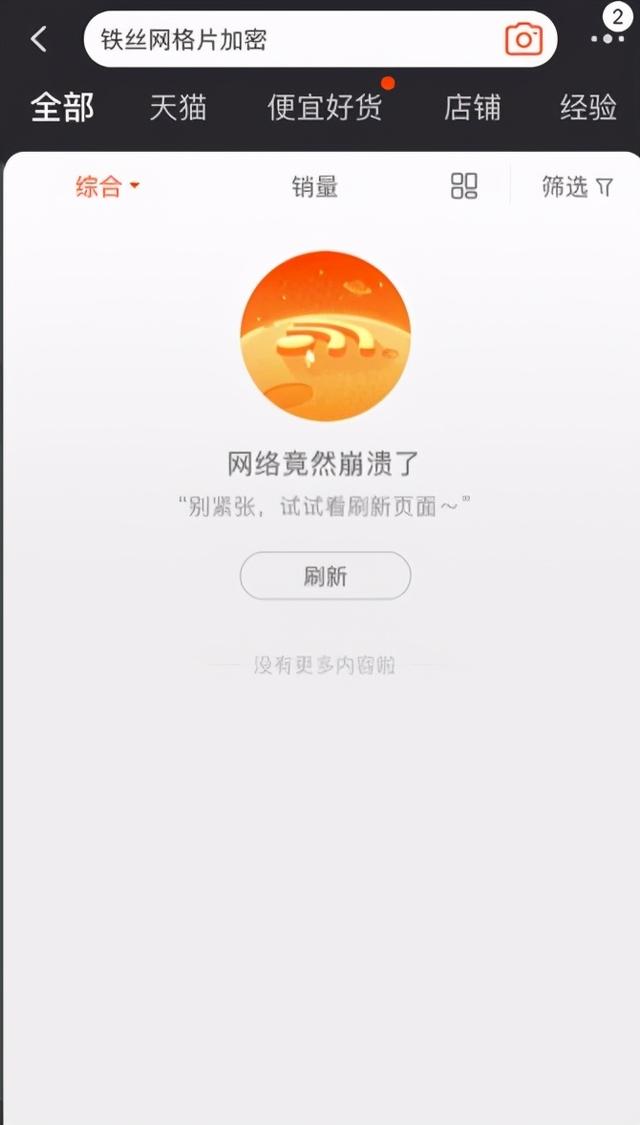Go back using the top-left arrow
The width and height of the screenshot is (640, 1125).
39,39
